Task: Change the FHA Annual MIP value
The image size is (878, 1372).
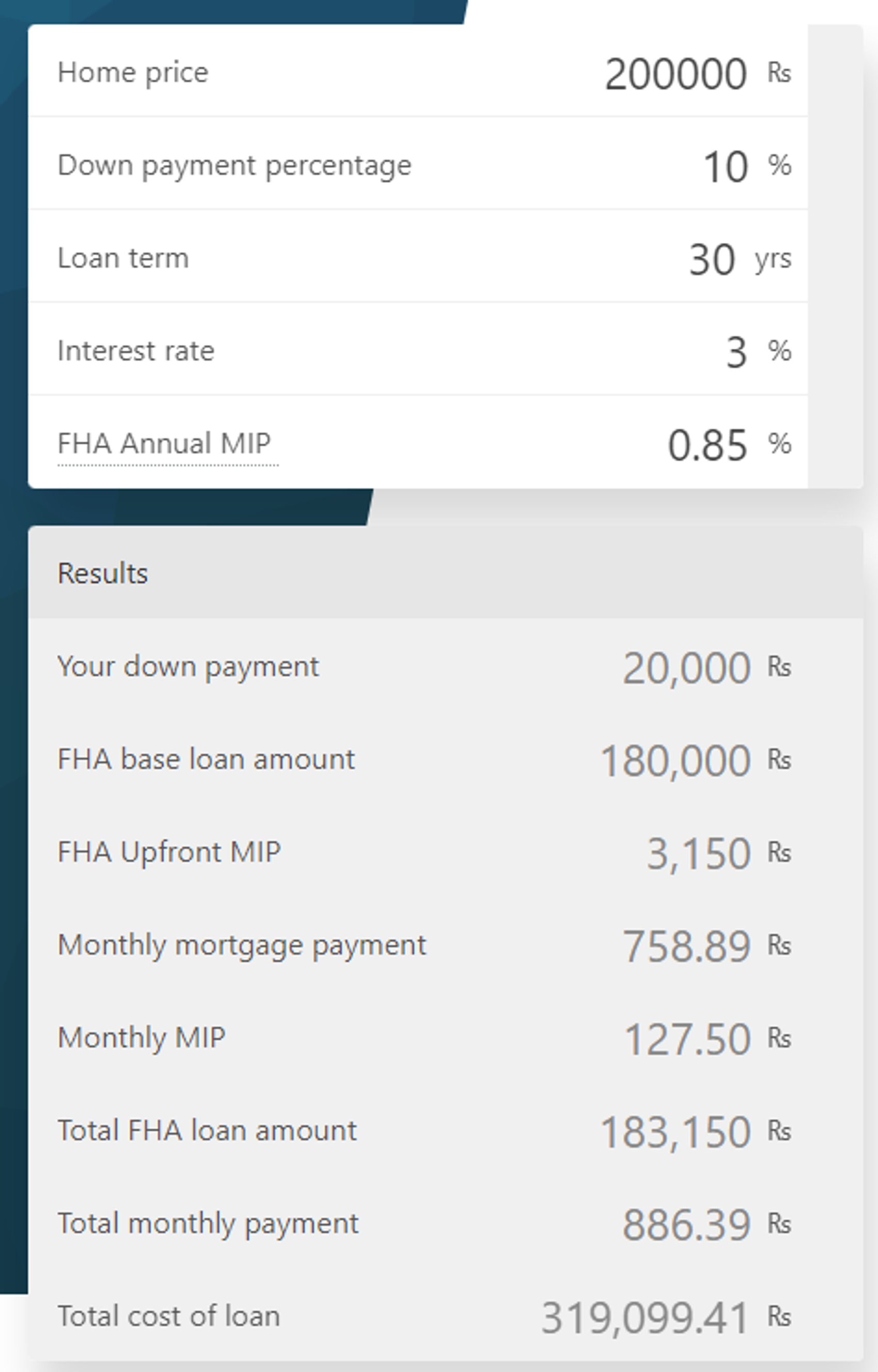Action: click(x=707, y=445)
